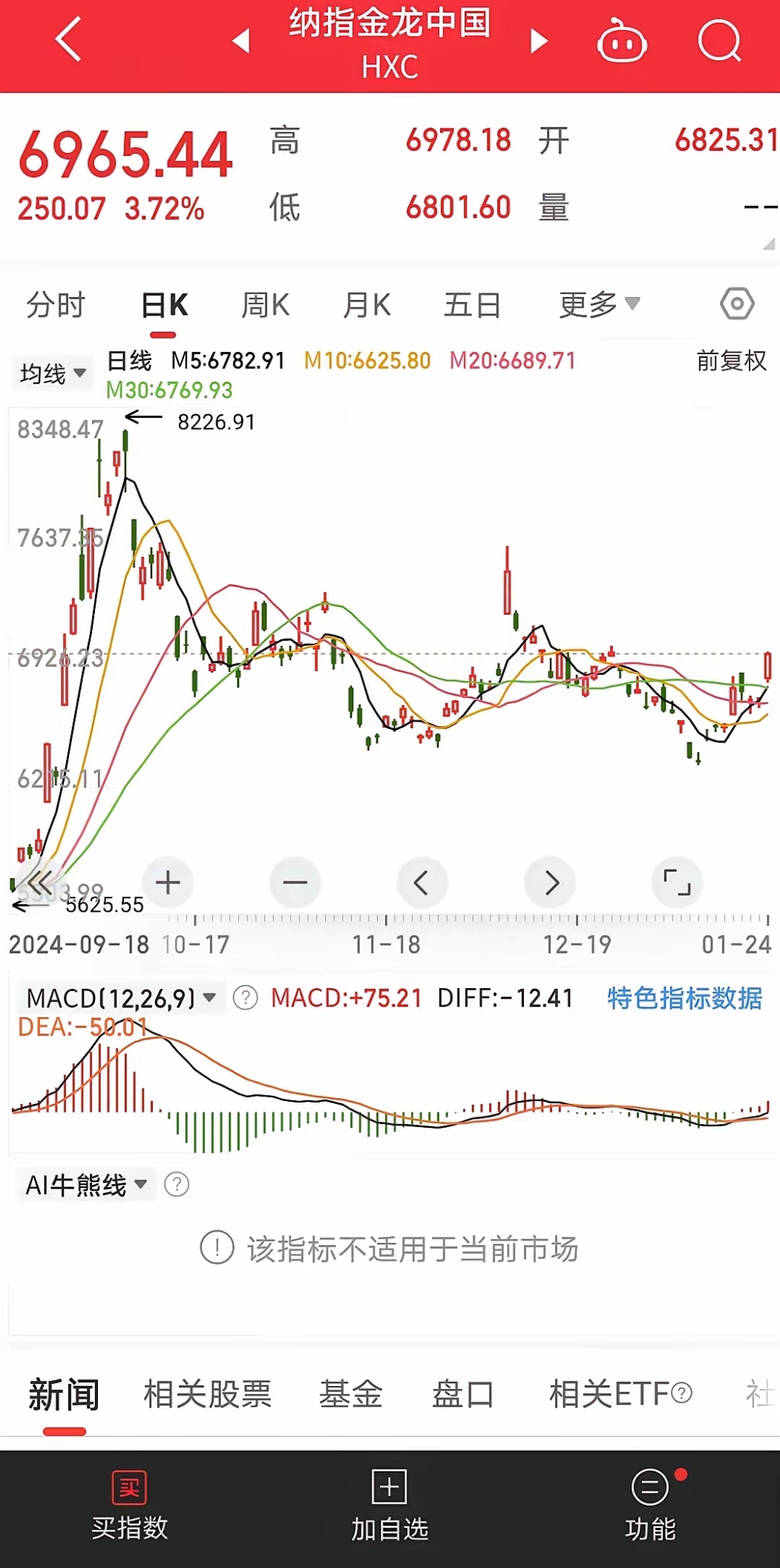Zoom in the chart with plus button

[168, 882]
